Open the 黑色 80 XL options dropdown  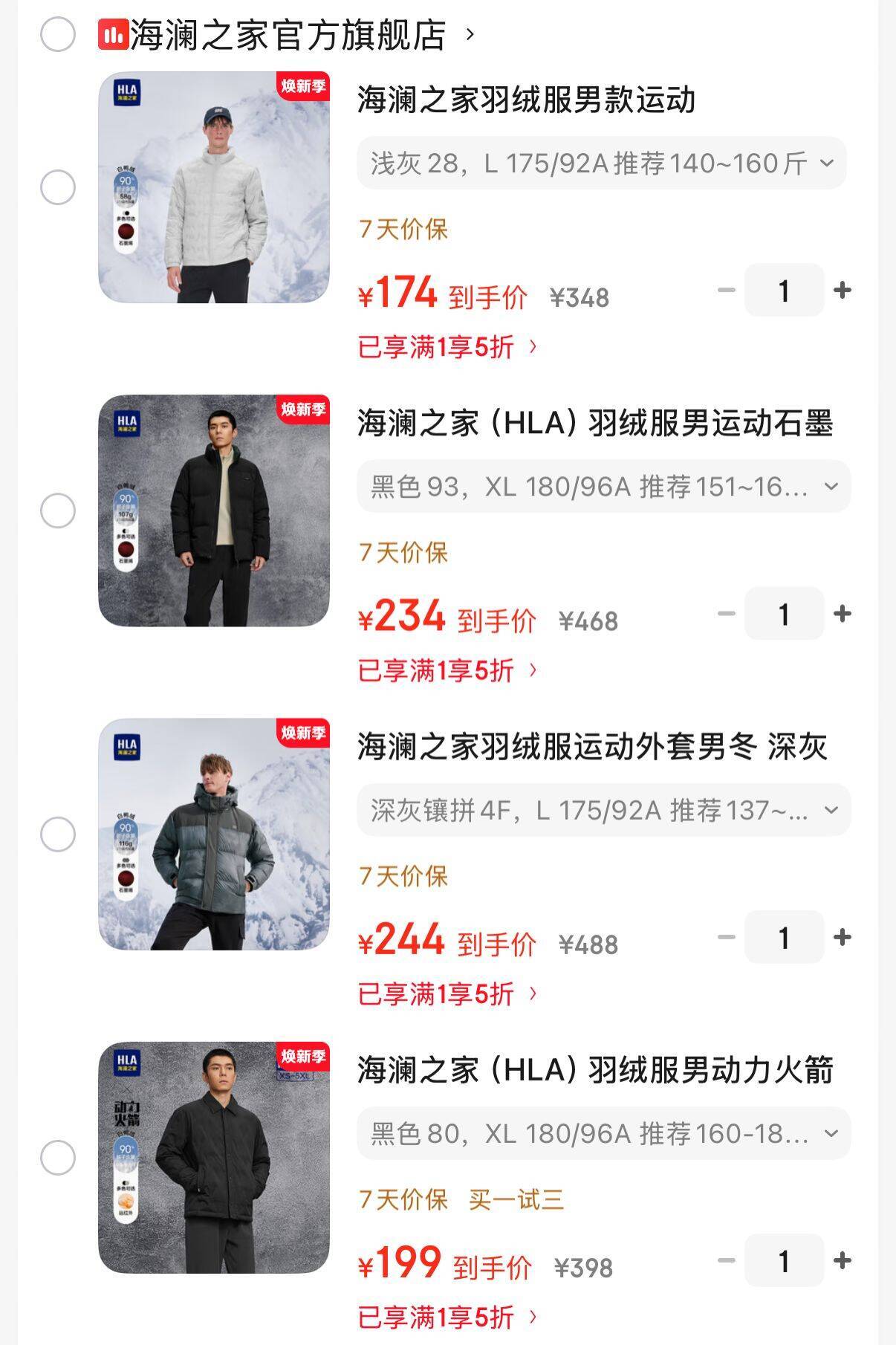[603, 1133]
